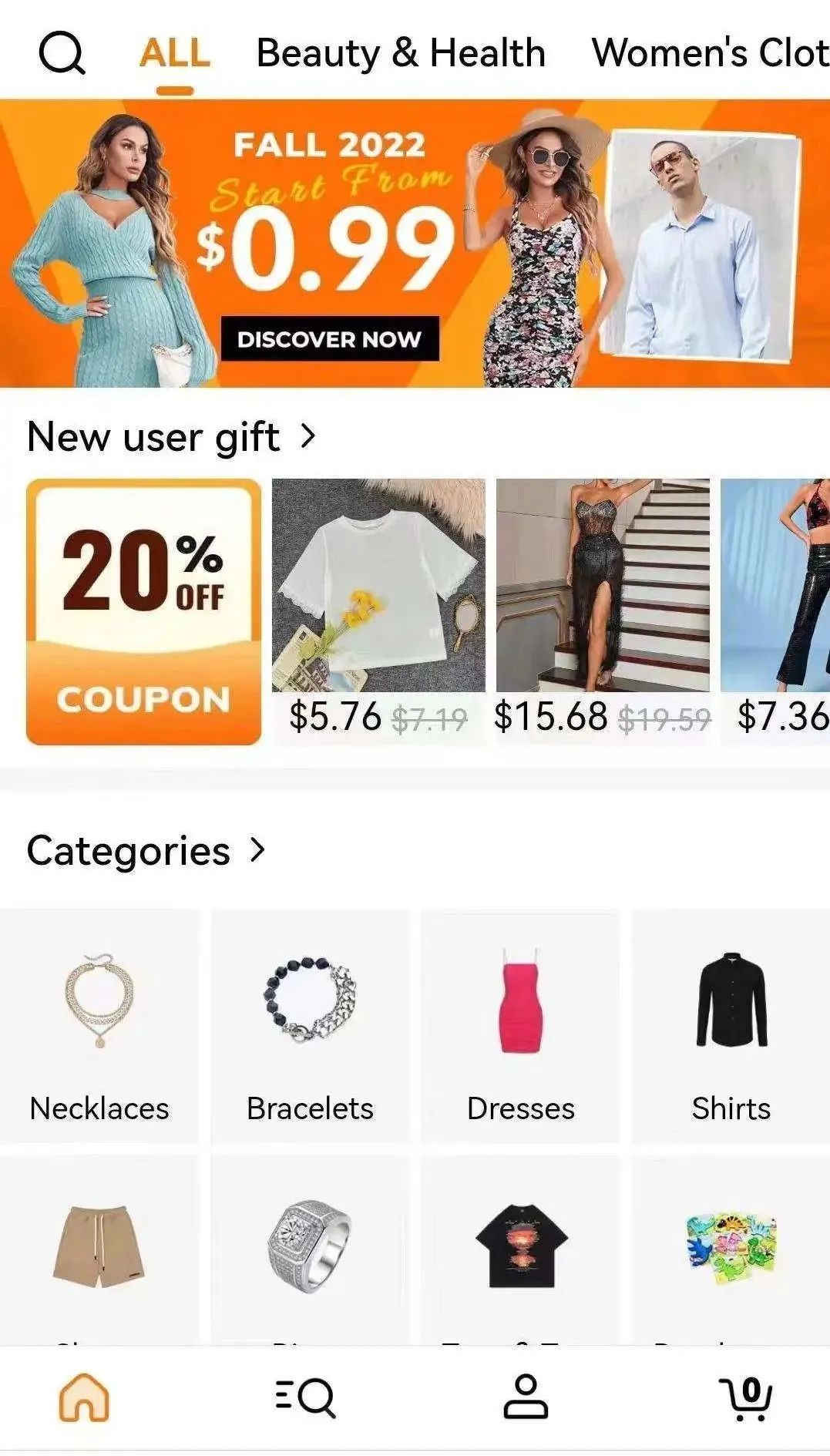
Task: Switch to the Women's Clothing tab
Action: click(709, 54)
